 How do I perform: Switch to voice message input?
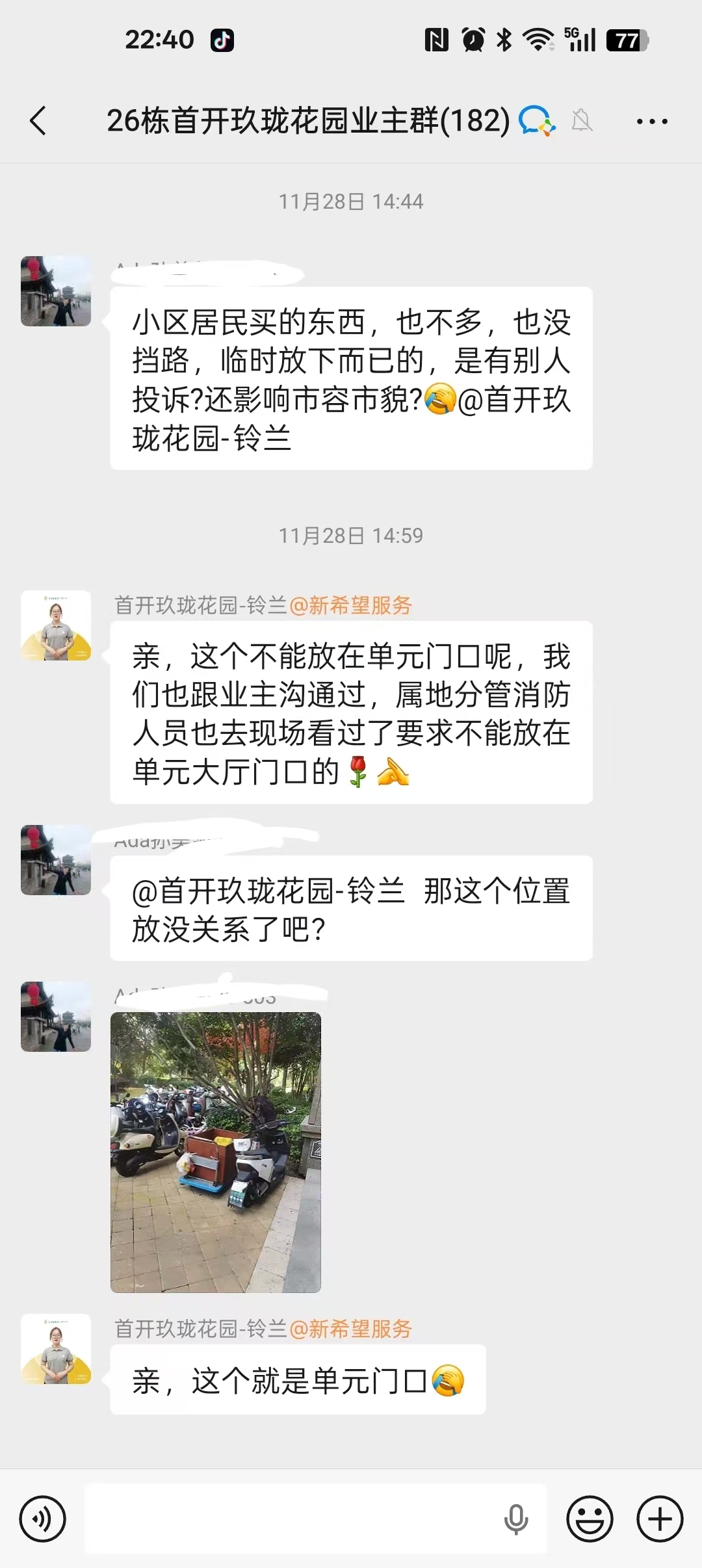(x=43, y=1519)
